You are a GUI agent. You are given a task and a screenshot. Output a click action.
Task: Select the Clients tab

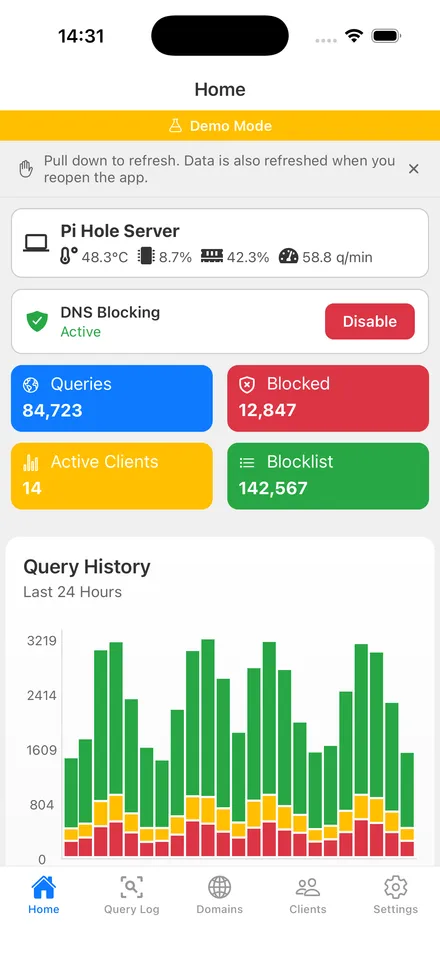tap(308, 895)
